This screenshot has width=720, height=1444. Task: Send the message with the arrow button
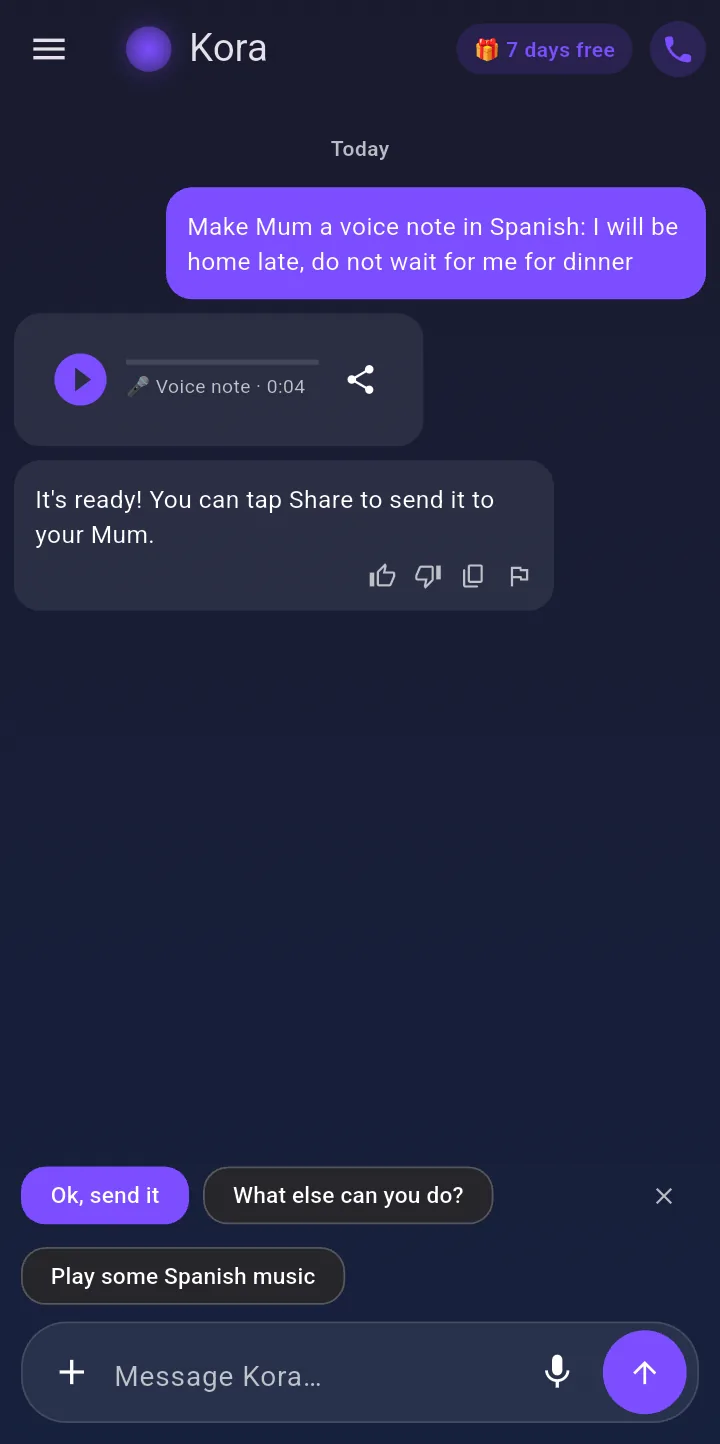[x=645, y=1372]
